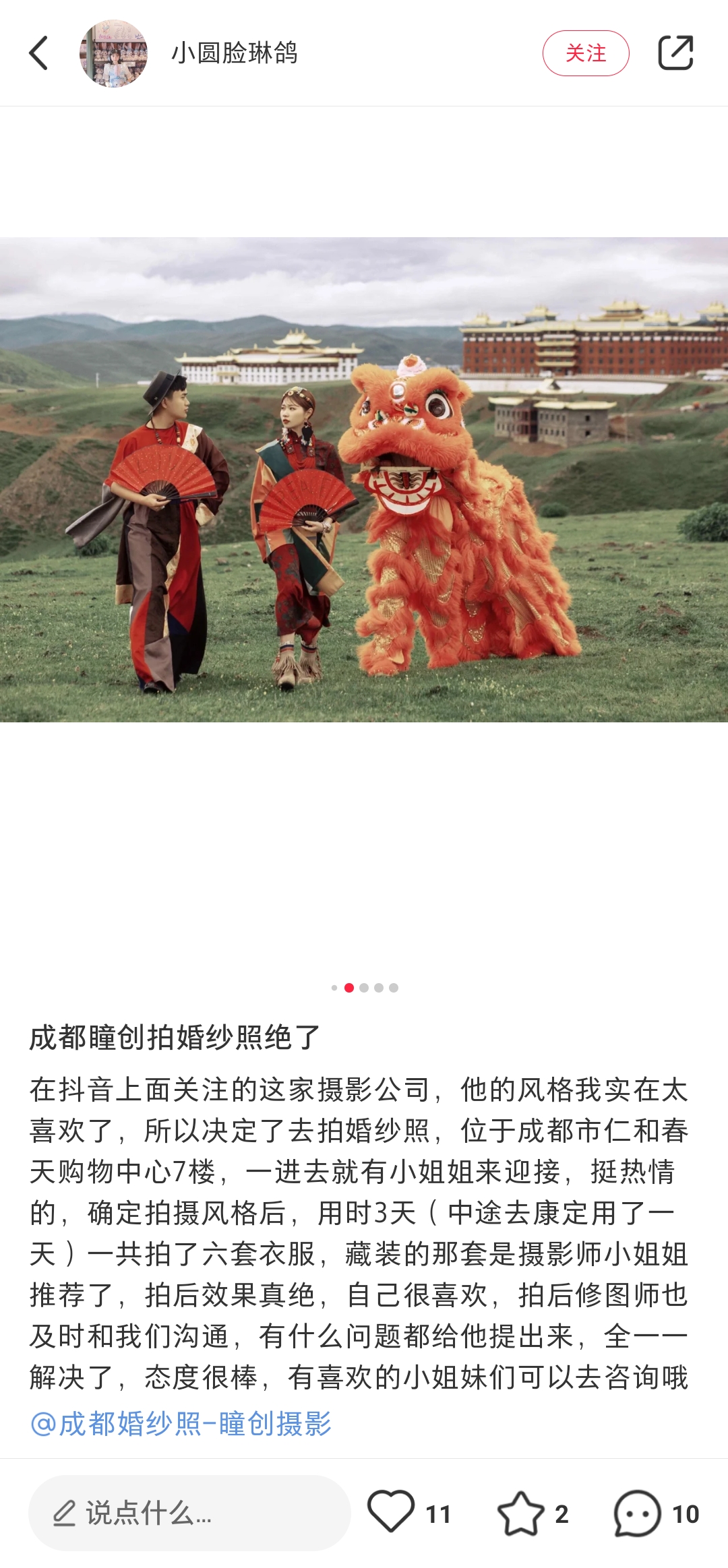Image resolution: width=728 pixels, height=1568 pixels.
Task: Save the post using the star icon
Action: pos(520,1513)
